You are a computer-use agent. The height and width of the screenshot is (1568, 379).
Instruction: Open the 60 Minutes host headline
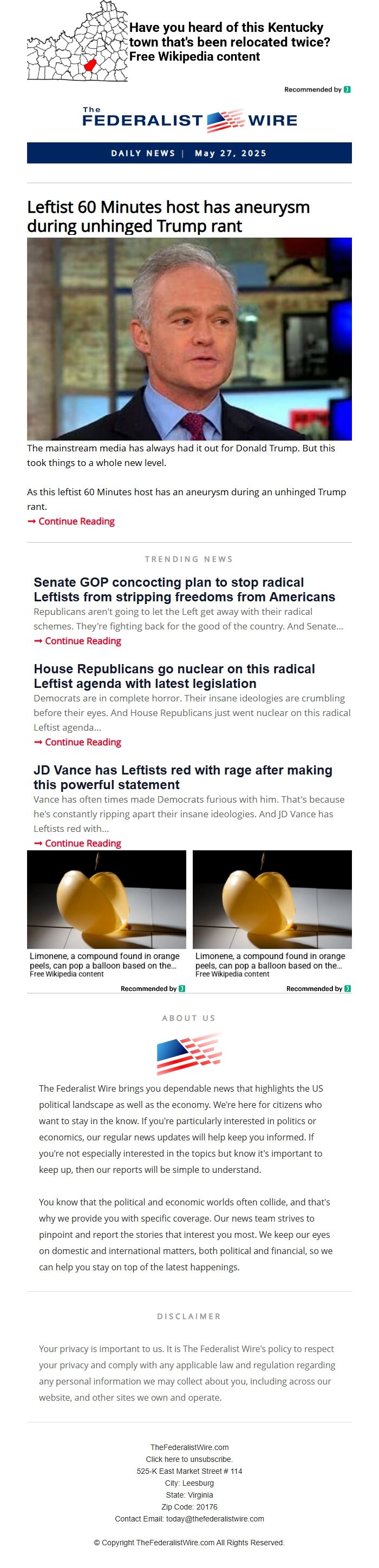pyautogui.click(x=168, y=216)
